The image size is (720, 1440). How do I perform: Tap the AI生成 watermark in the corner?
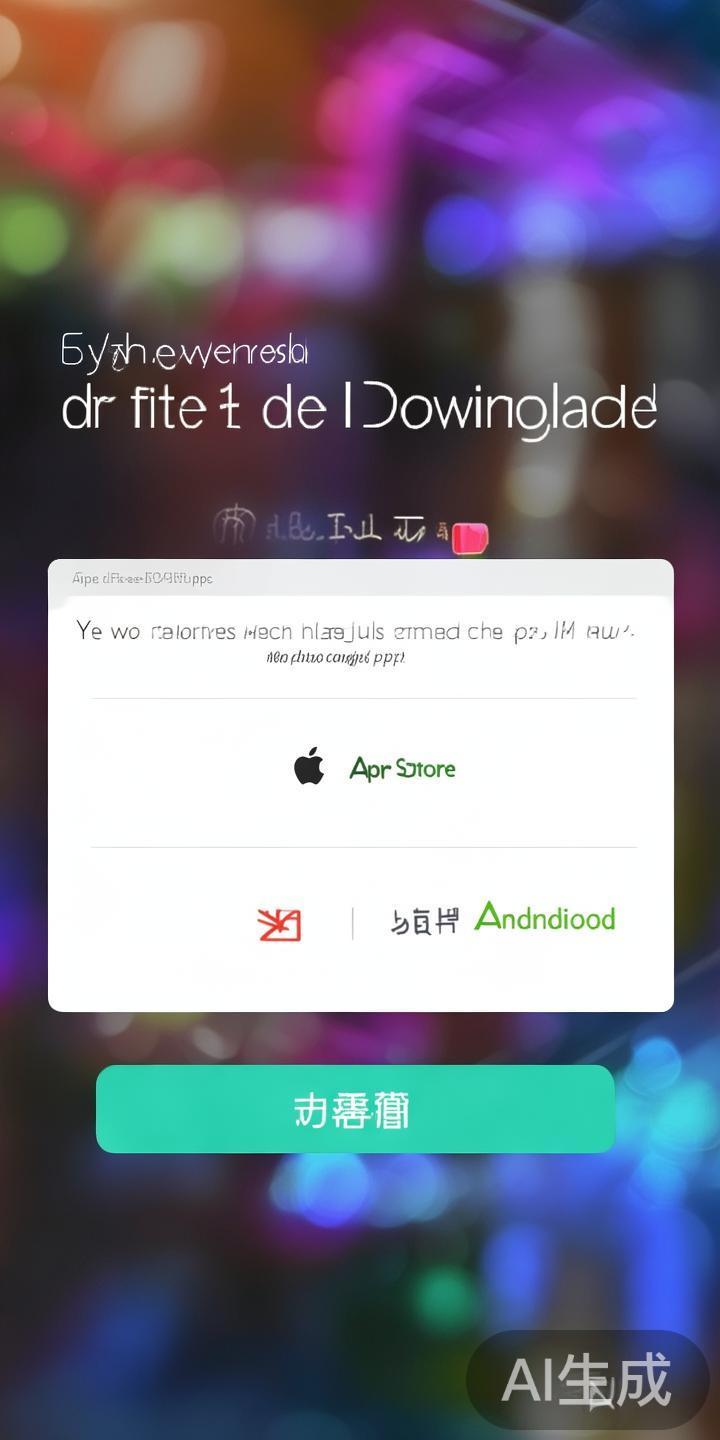coord(592,1381)
